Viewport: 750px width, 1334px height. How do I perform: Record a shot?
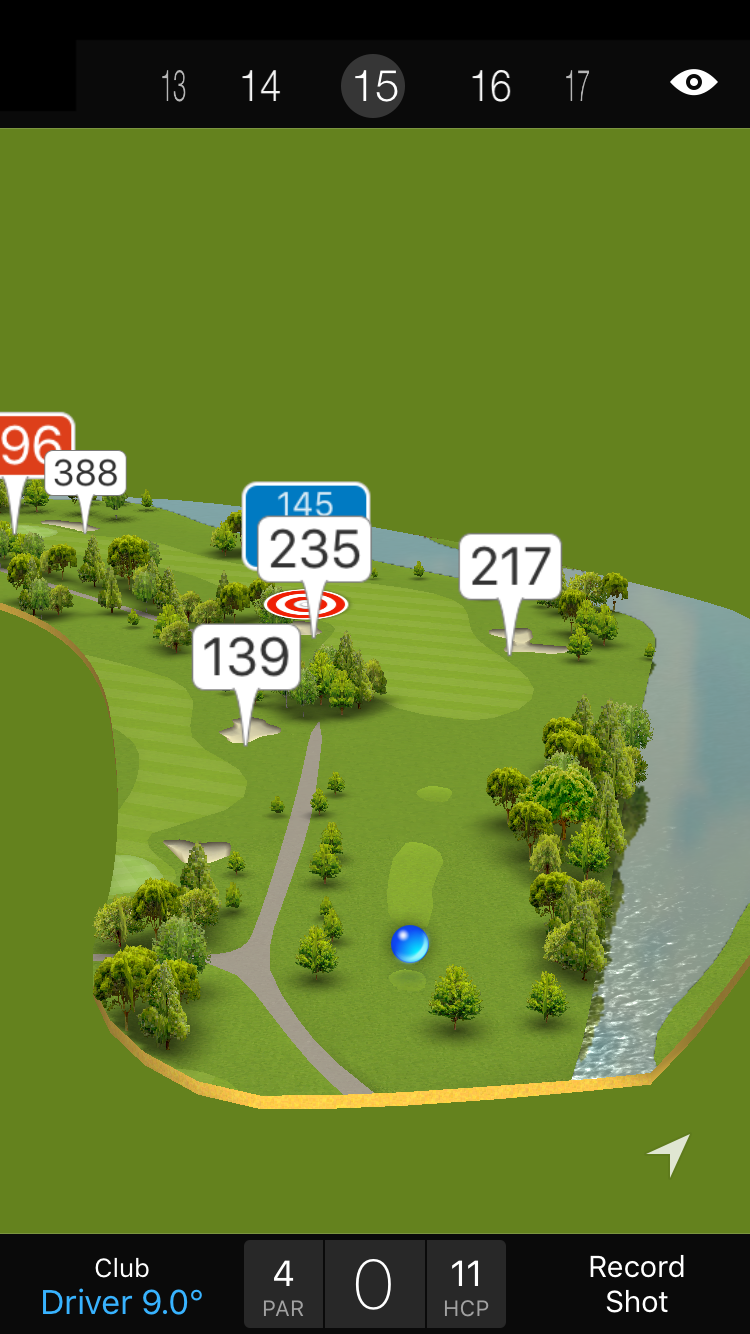636,1285
